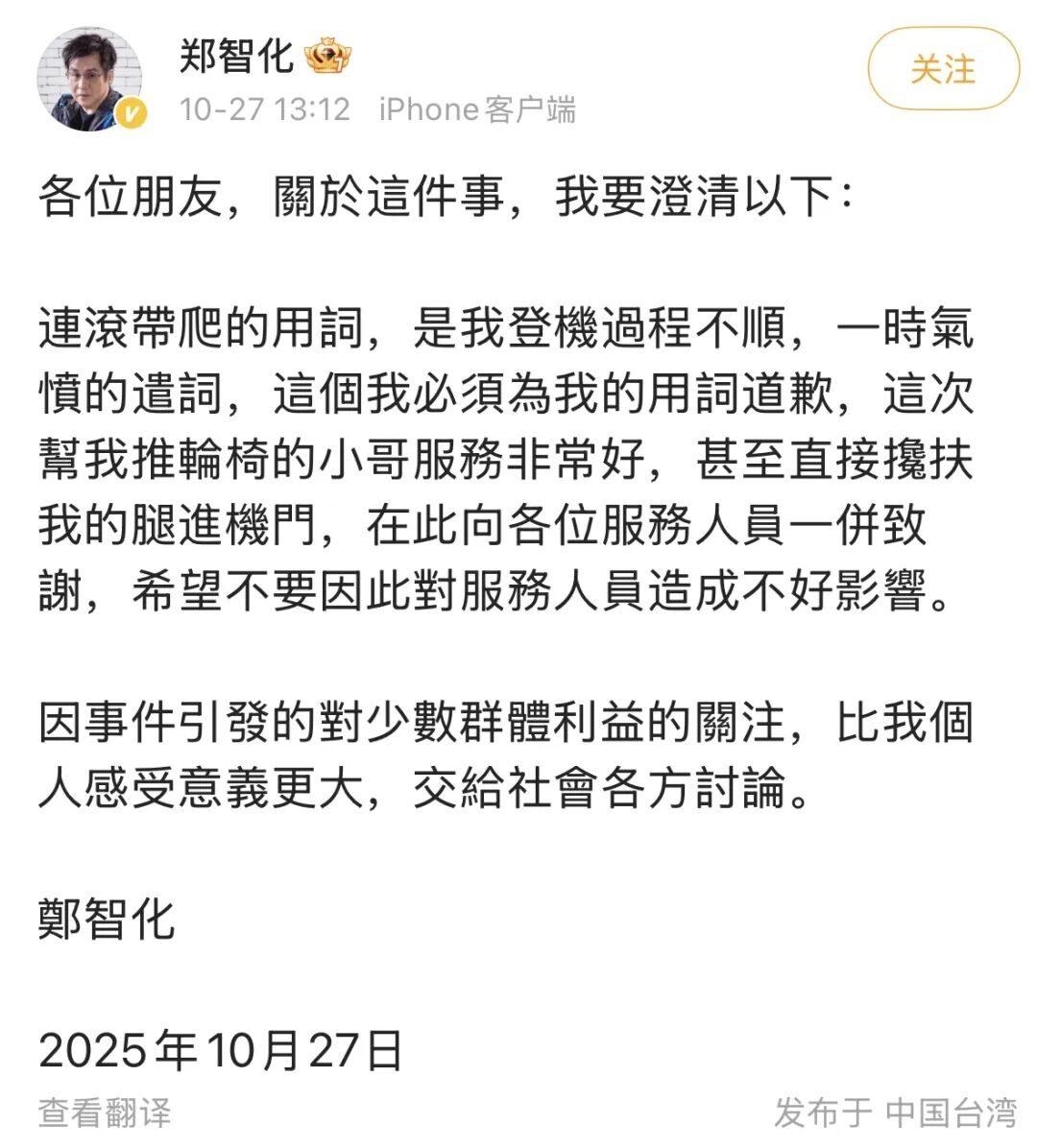
Task: Tap the 关注 follow button
Action: 945,69
